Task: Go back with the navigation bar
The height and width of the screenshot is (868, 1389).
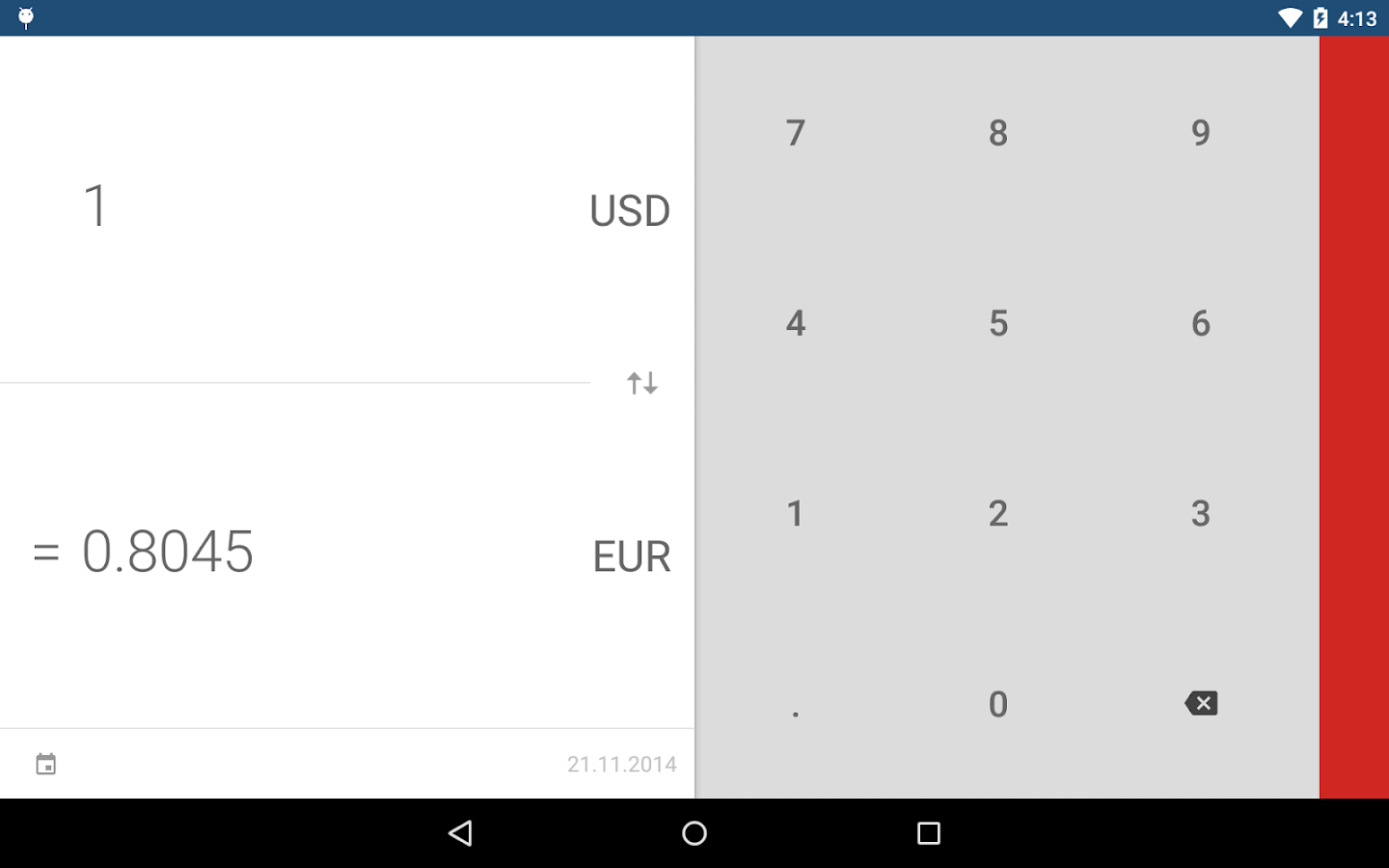Action: pyautogui.click(x=460, y=833)
